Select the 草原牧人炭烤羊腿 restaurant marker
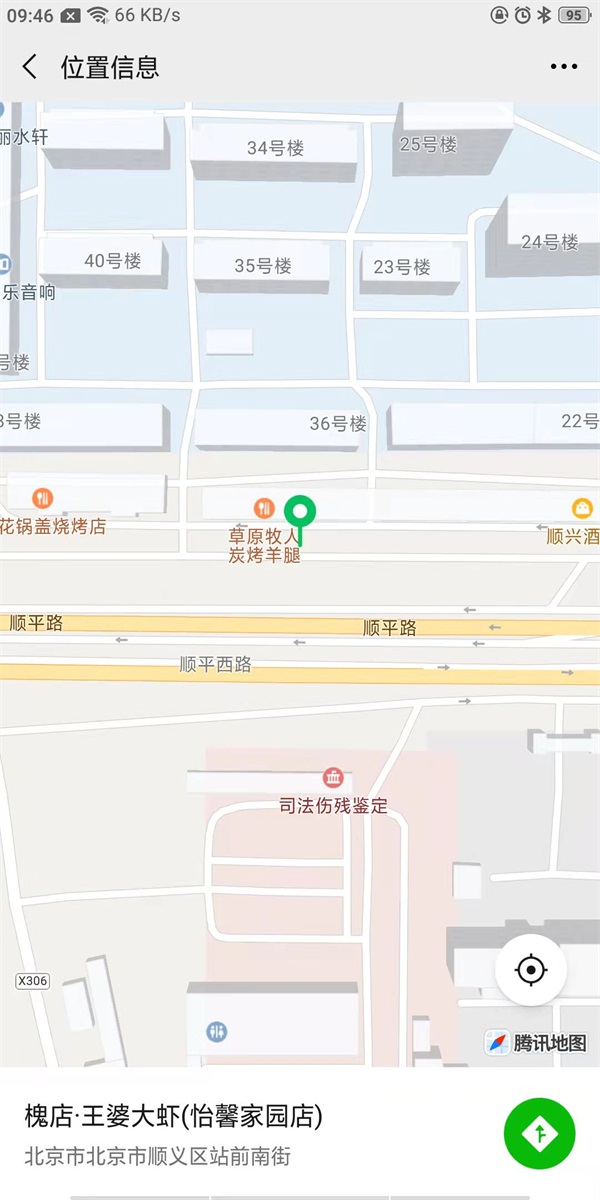Viewport: 600px width, 1200px height. (x=264, y=508)
